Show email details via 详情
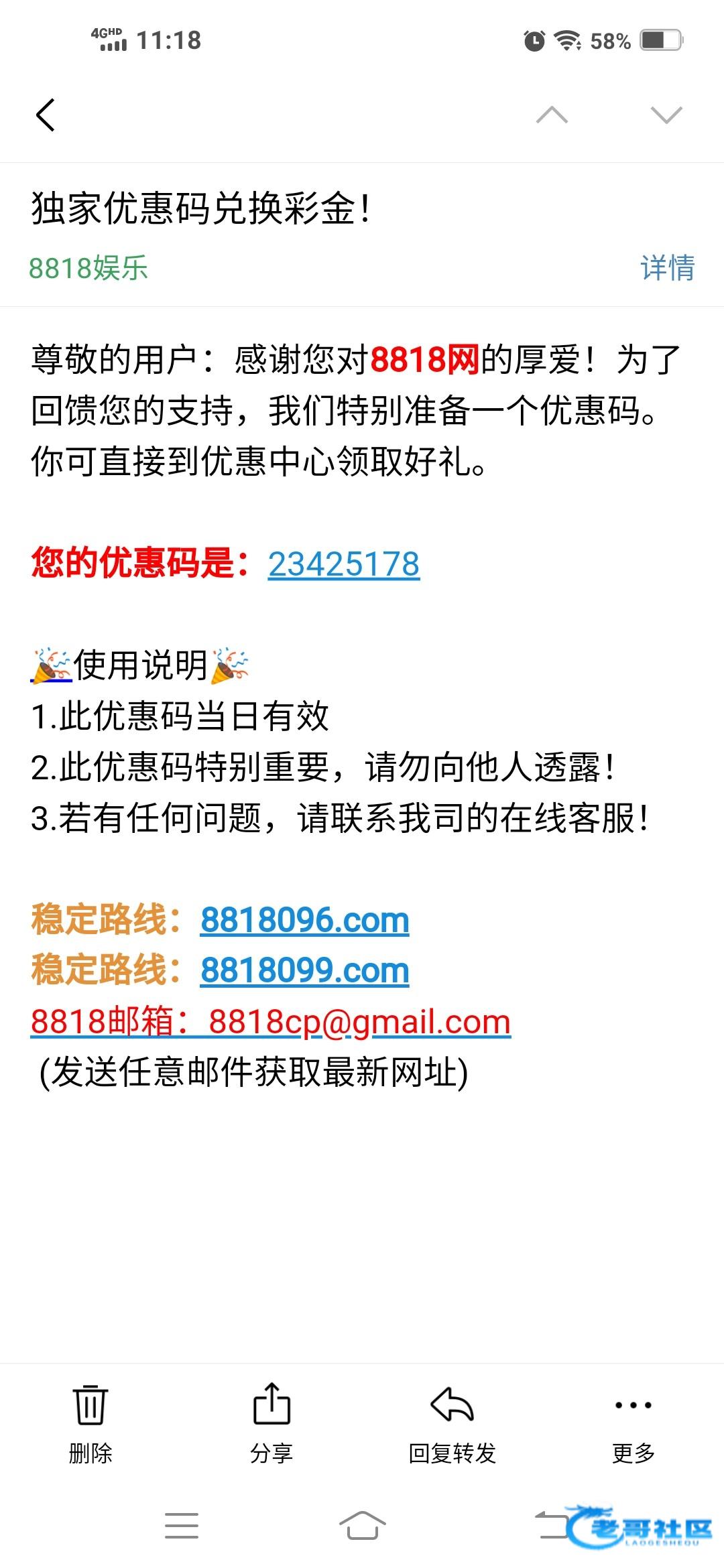The image size is (724, 1568). click(667, 268)
